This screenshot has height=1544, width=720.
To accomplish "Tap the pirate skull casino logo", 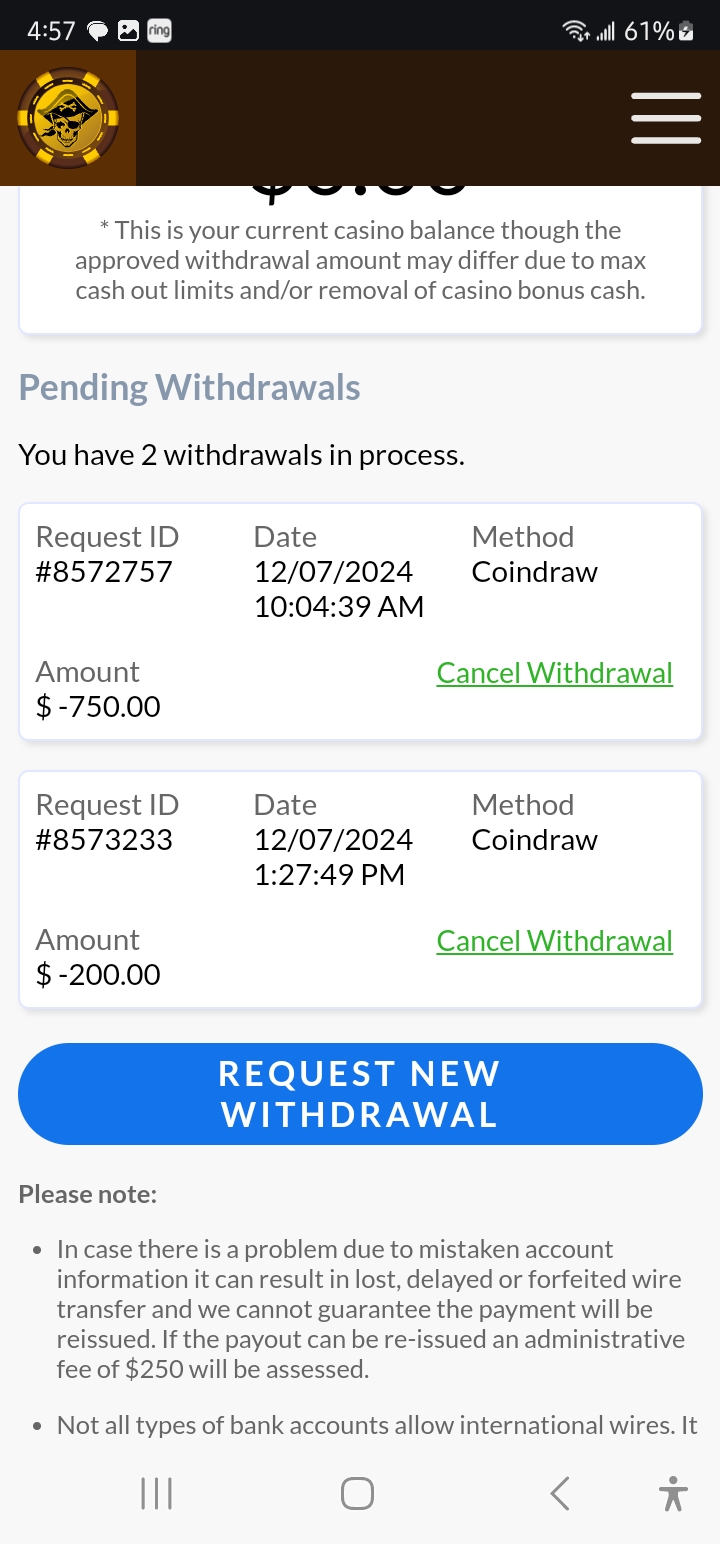I will (68, 118).
